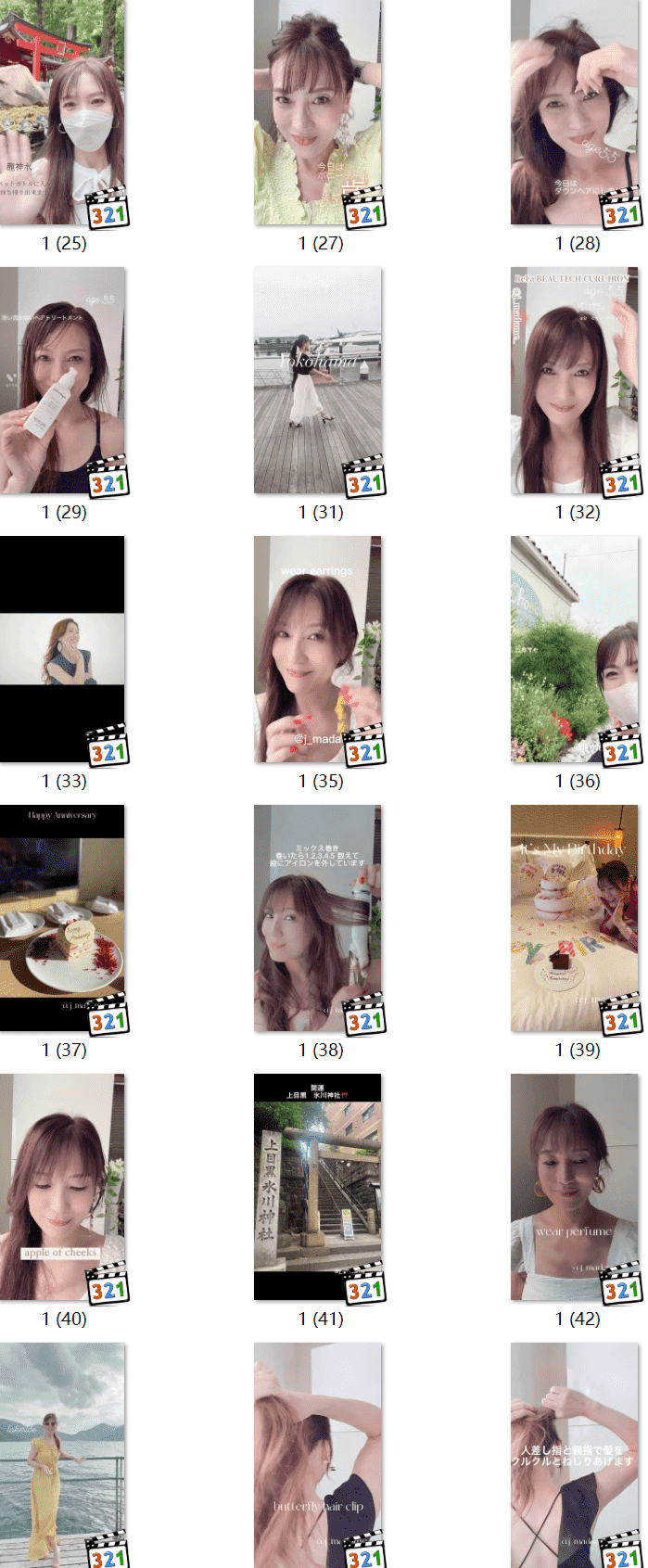Open video file 1 (36)
This screenshot has width=648, height=1568.
tap(575, 649)
